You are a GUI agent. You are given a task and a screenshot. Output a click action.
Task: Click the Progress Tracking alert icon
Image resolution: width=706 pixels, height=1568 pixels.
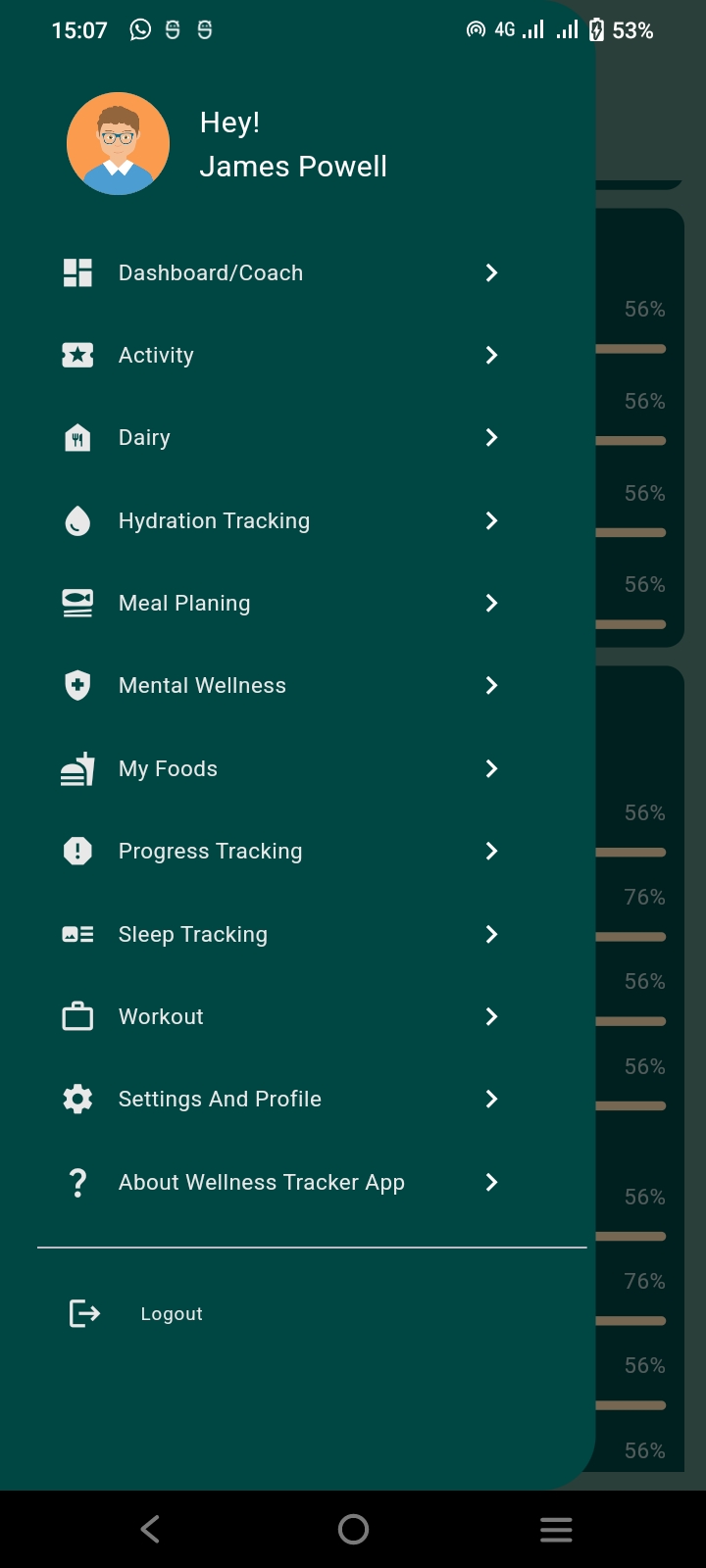coord(77,851)
